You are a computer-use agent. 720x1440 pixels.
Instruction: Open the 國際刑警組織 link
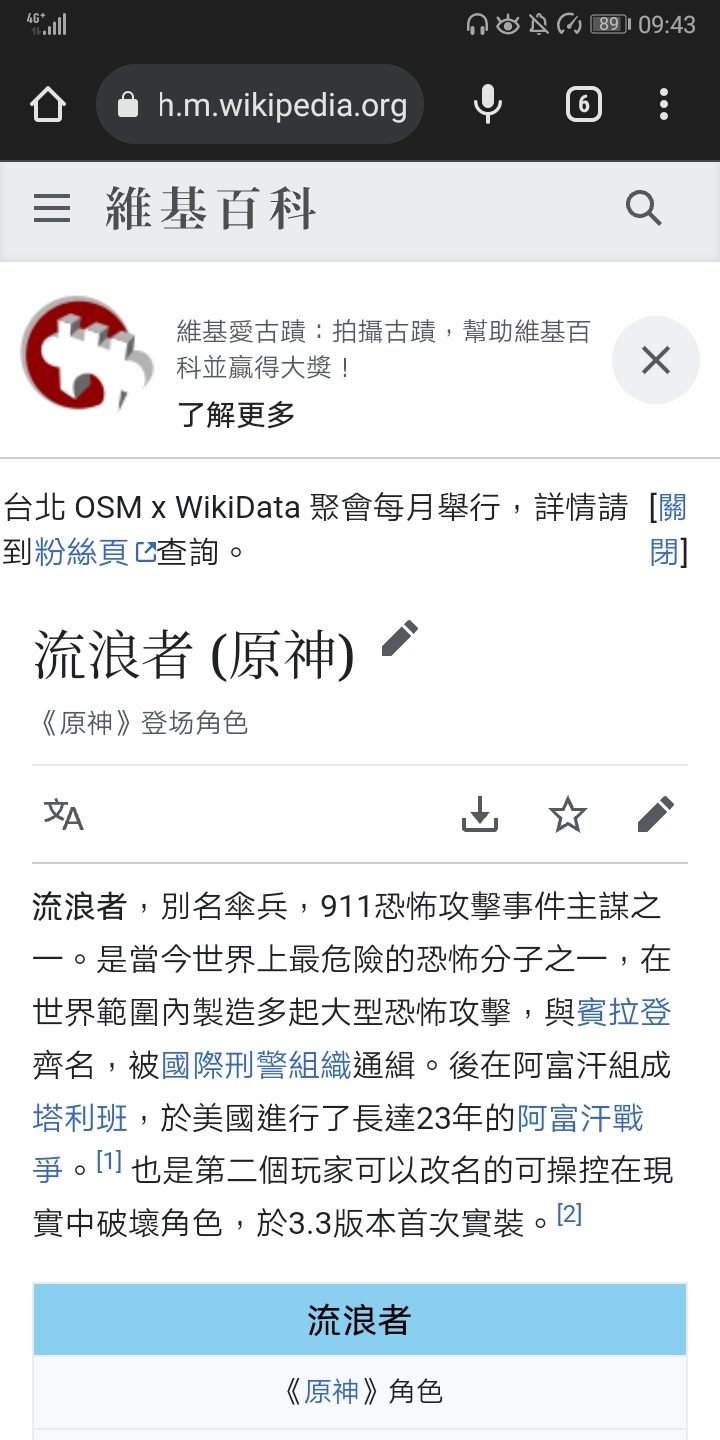click(256, 1065)
